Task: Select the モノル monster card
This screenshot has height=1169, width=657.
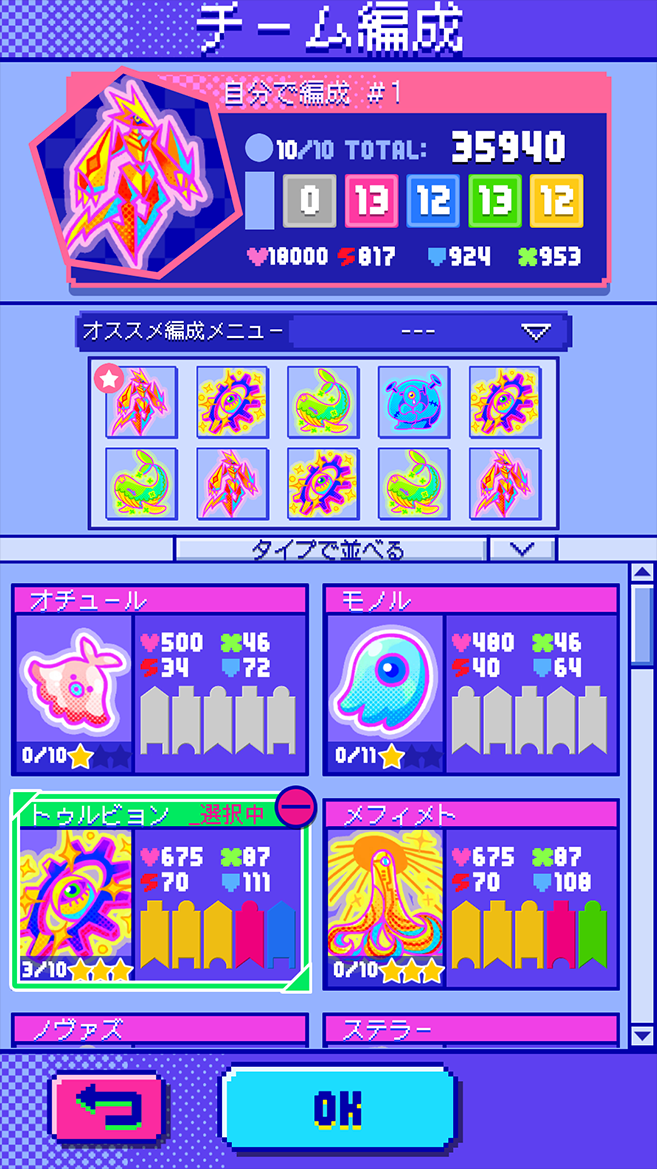Action: click(x=470, y=679)
